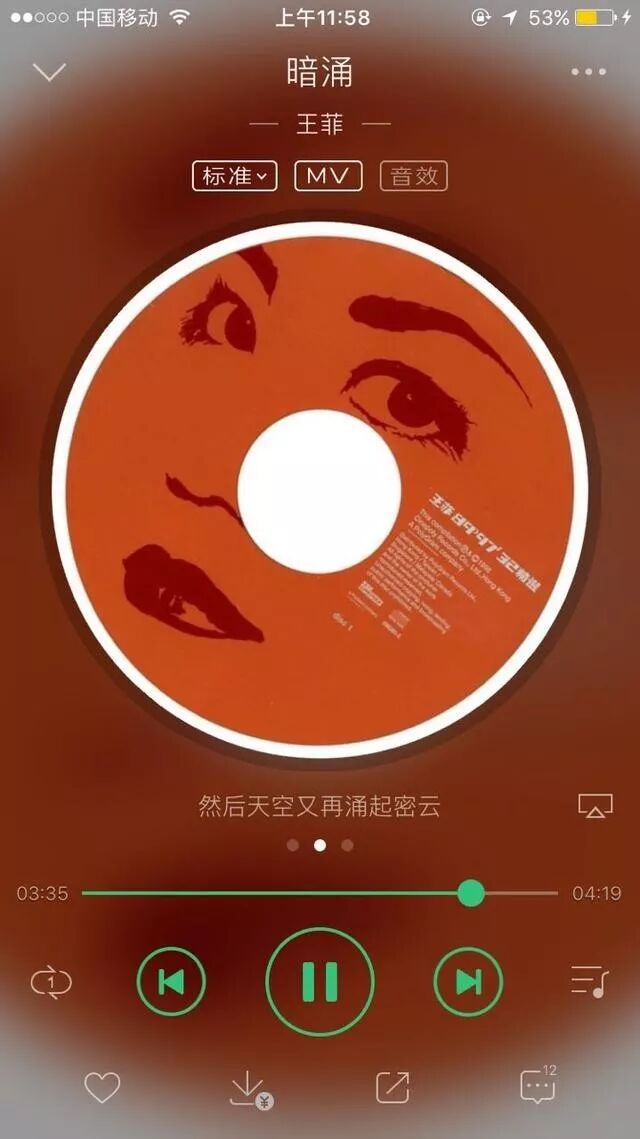Viewport: 640px width, 1139px height.
Task: Open the three-dot more options menu
Action: coord(588,72)
